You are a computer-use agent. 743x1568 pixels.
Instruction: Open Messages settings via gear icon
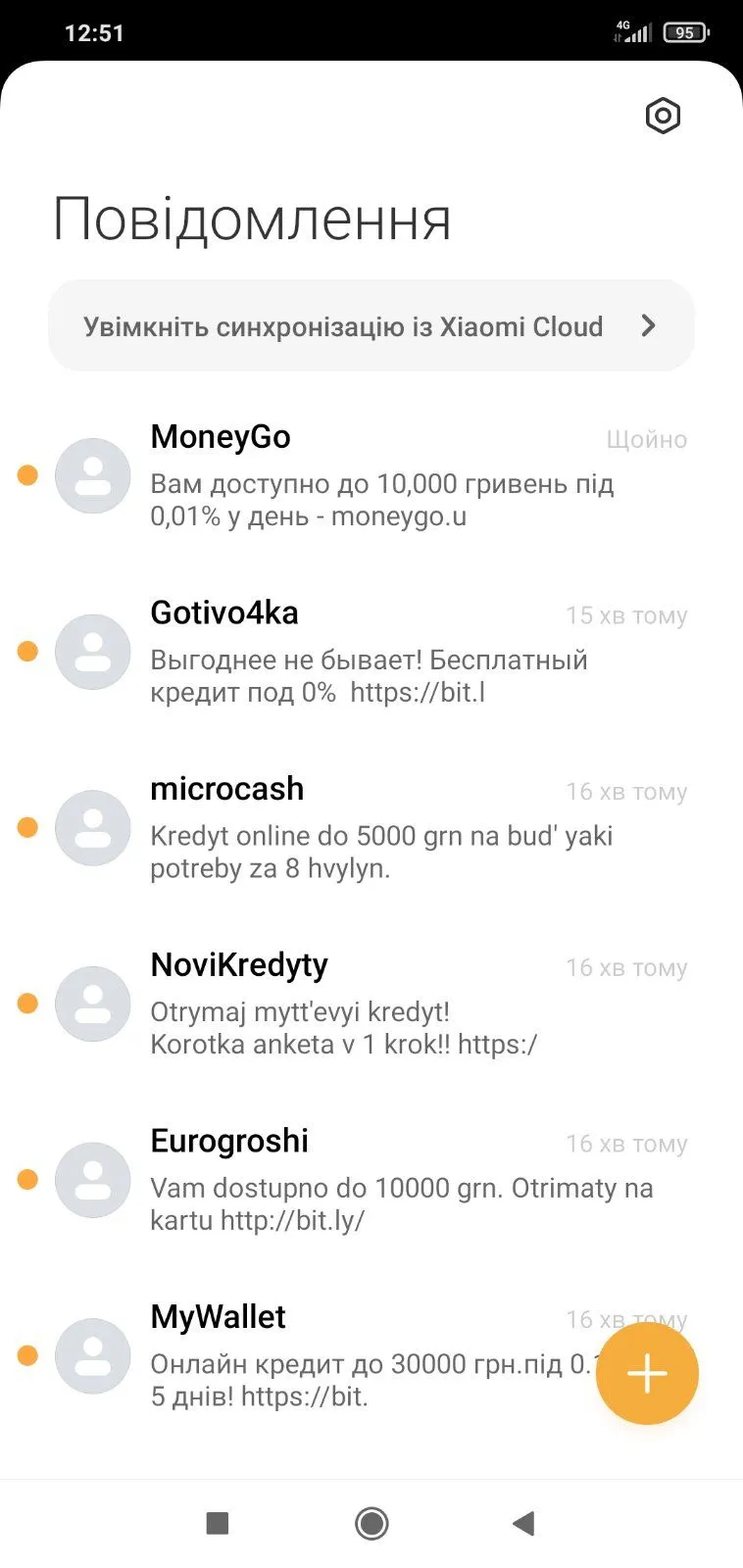663,116
